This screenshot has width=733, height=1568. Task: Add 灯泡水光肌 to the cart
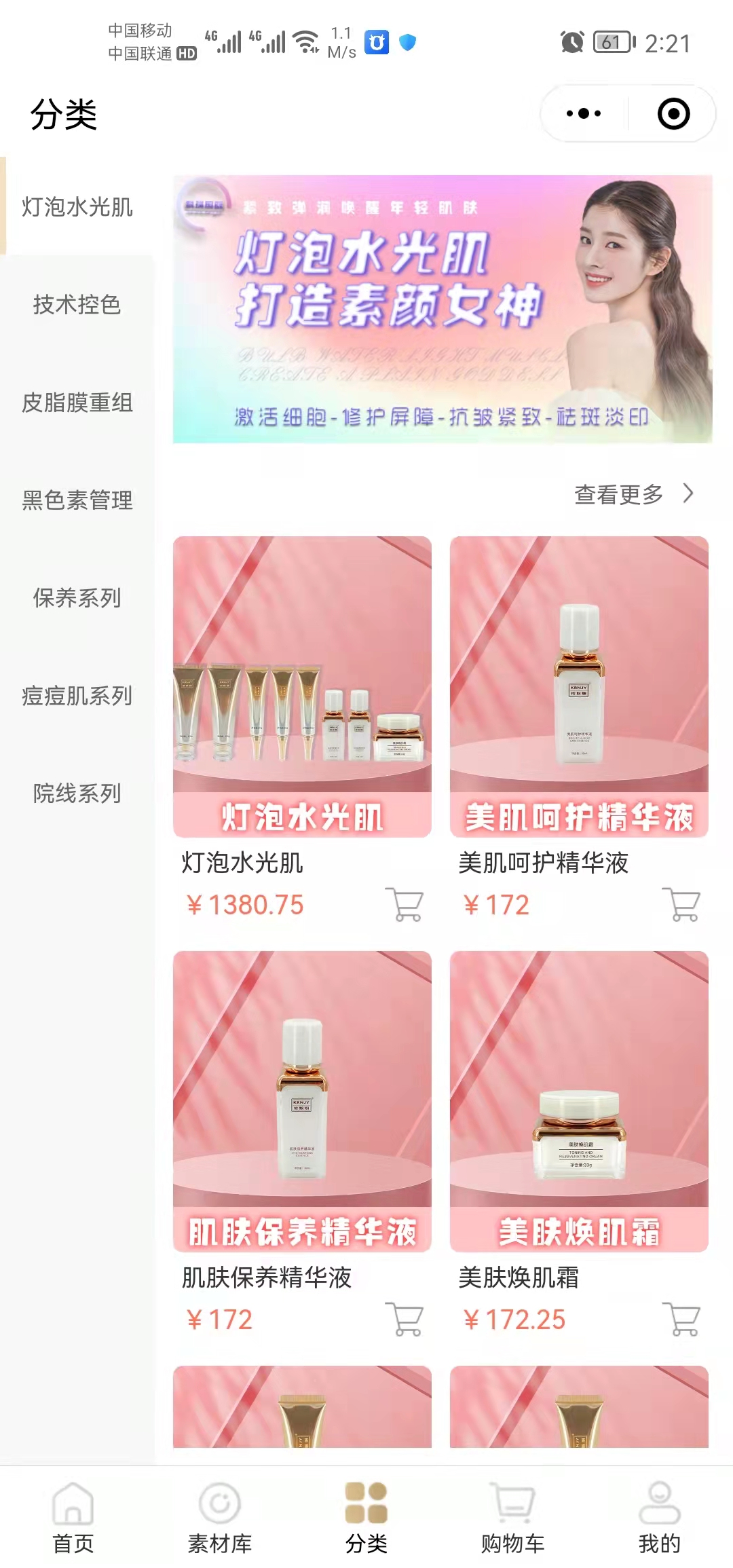(405, 904)
